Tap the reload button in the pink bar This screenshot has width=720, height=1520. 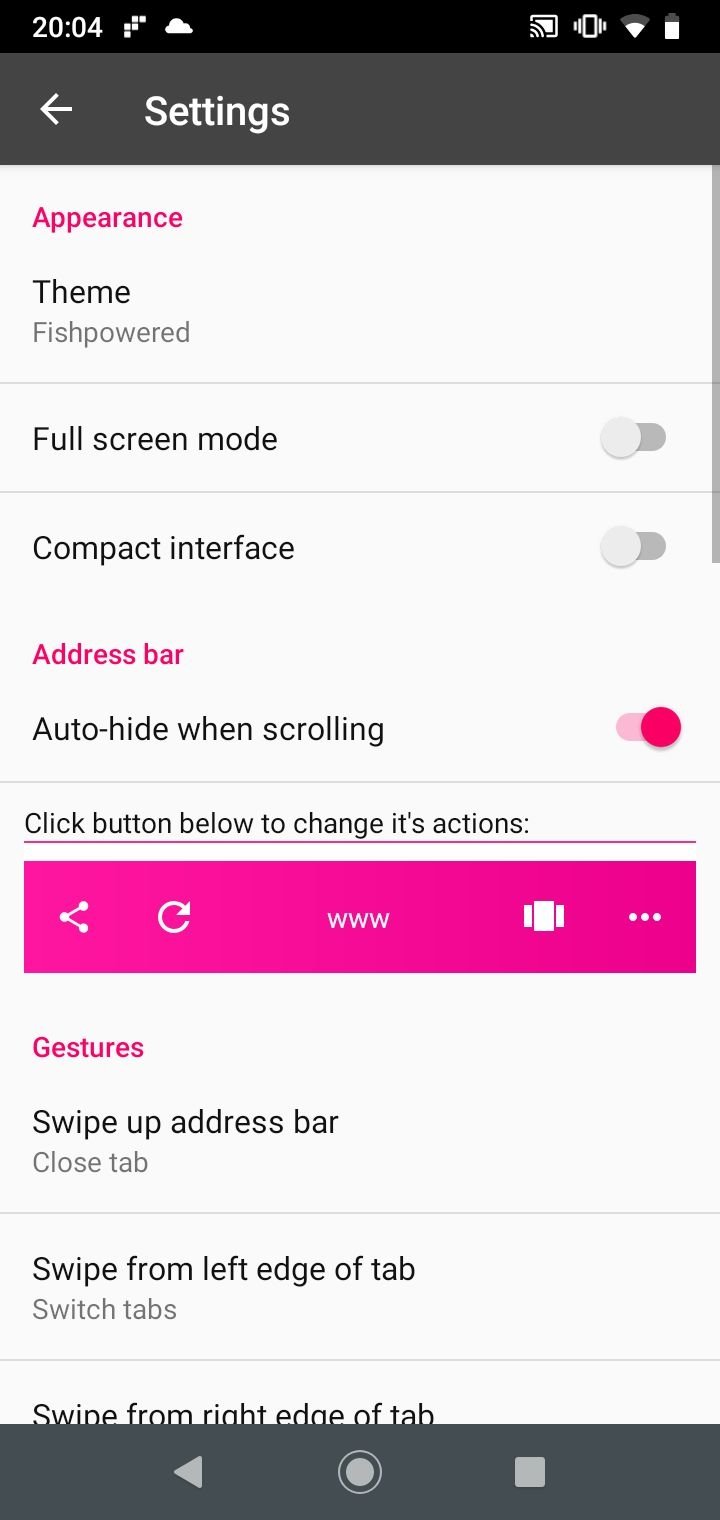click(174, 917)
